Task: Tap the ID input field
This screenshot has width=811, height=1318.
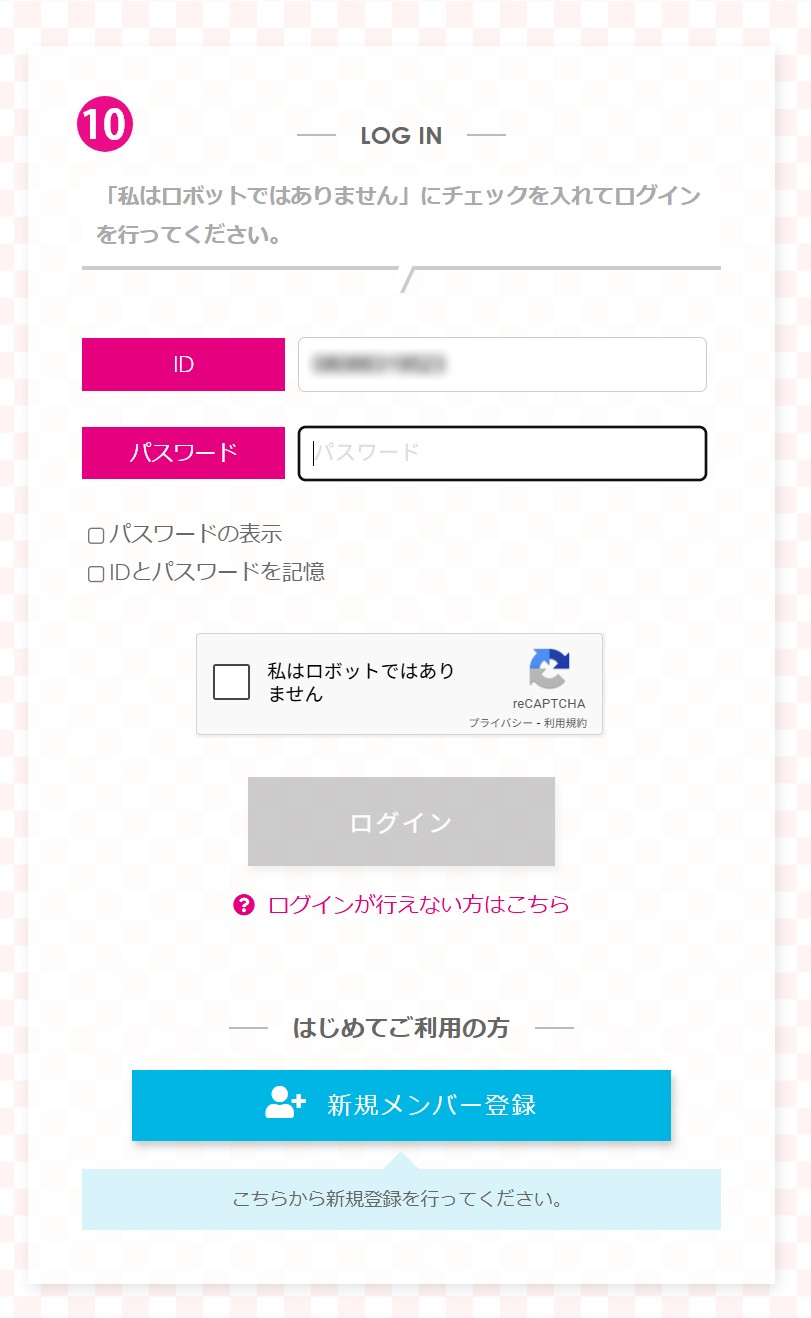Action: point(502,364)
